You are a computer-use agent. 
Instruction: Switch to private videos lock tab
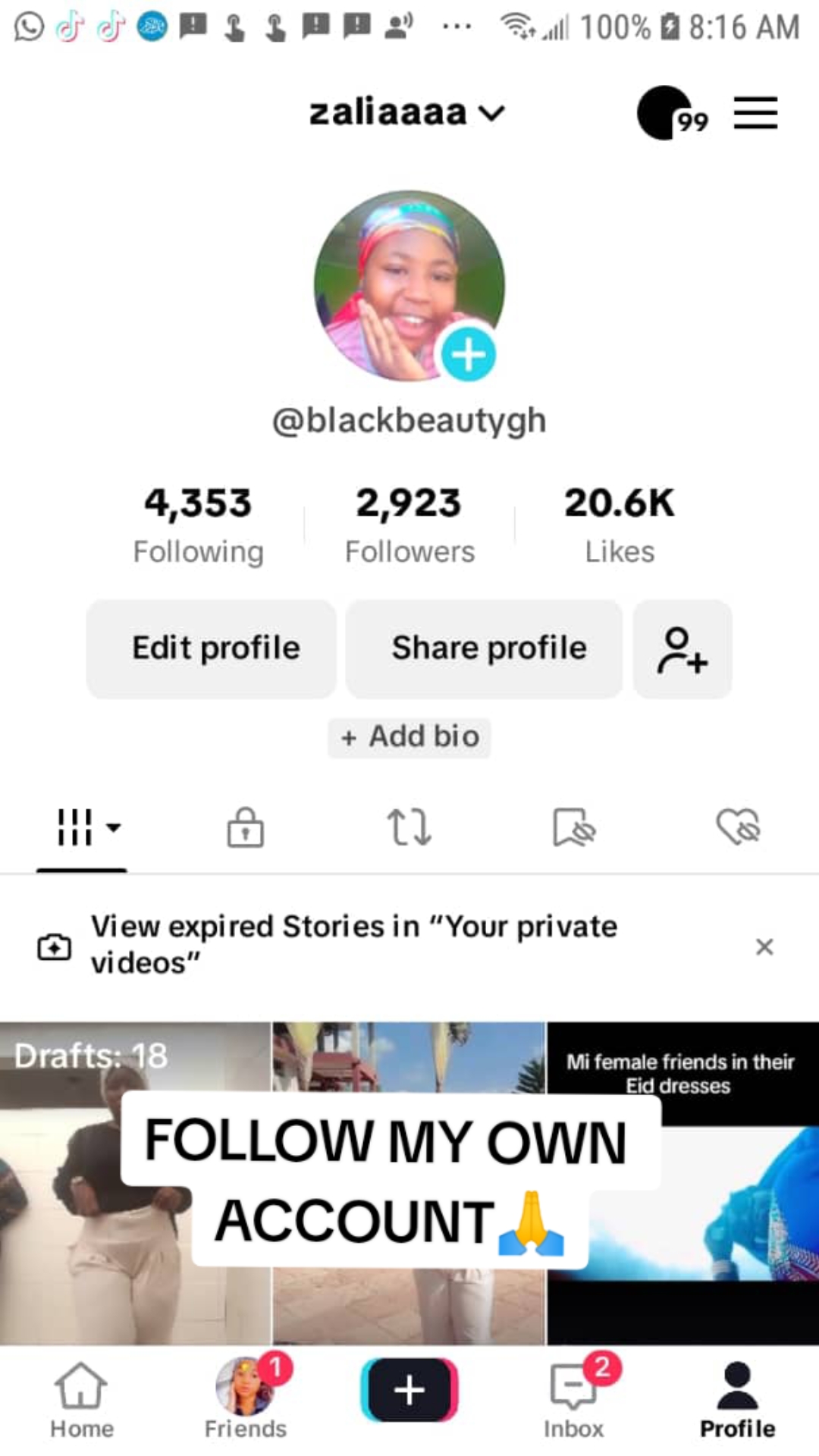[245, 827]
